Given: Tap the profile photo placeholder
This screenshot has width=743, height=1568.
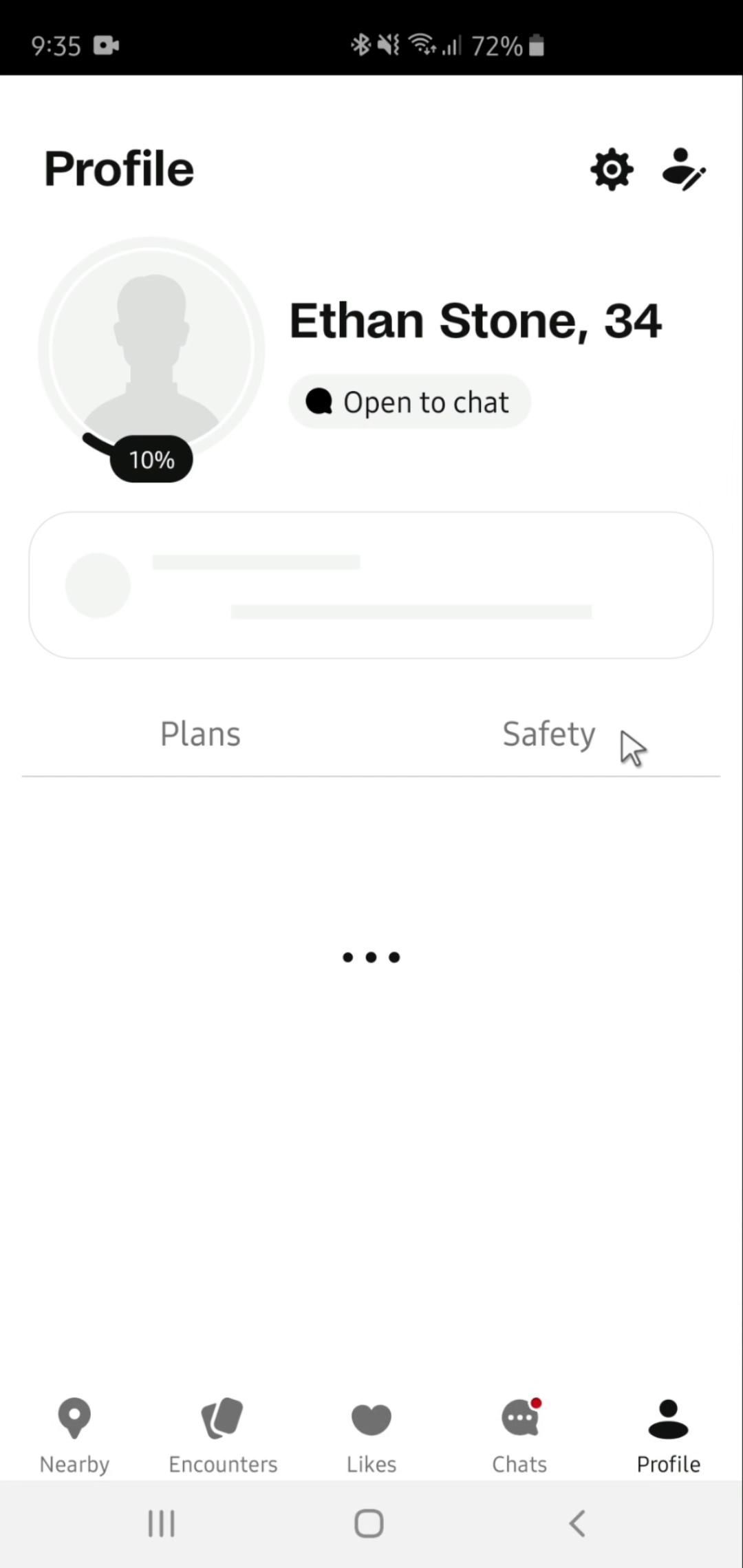Looking at the screenshot, I should (x=151, y=351).
